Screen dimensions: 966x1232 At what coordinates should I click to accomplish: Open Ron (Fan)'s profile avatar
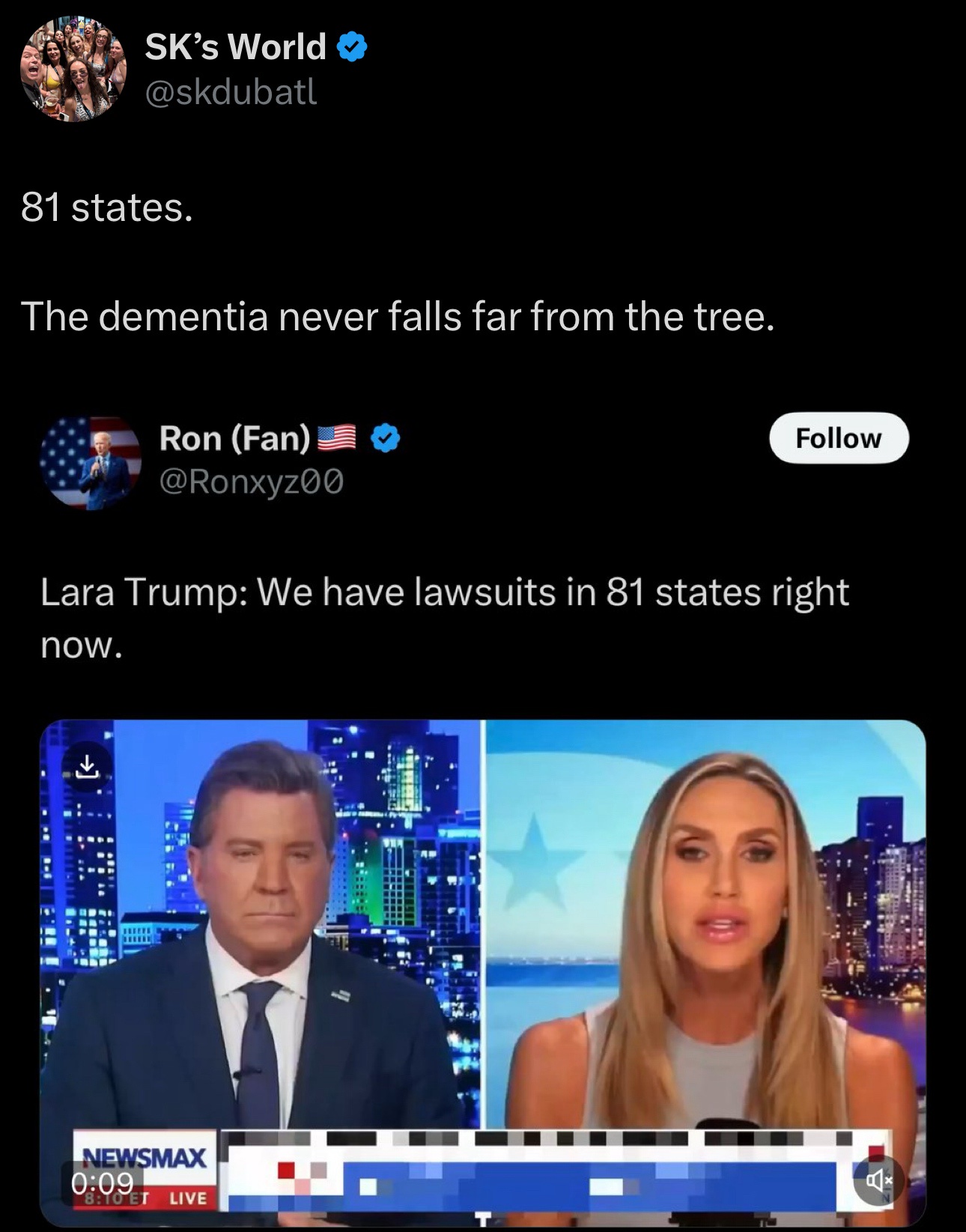pyautogui.click(x=91, y=463)
